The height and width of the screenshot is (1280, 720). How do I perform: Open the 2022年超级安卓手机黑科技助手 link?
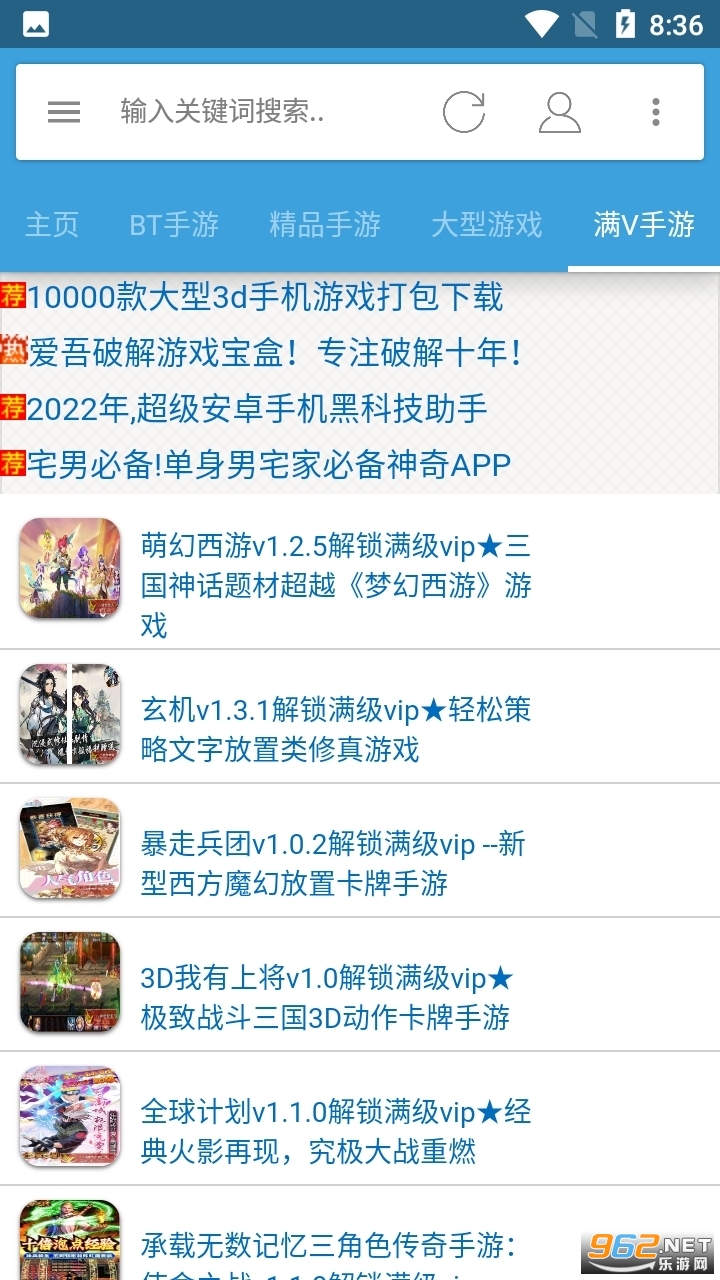(257, 409)
